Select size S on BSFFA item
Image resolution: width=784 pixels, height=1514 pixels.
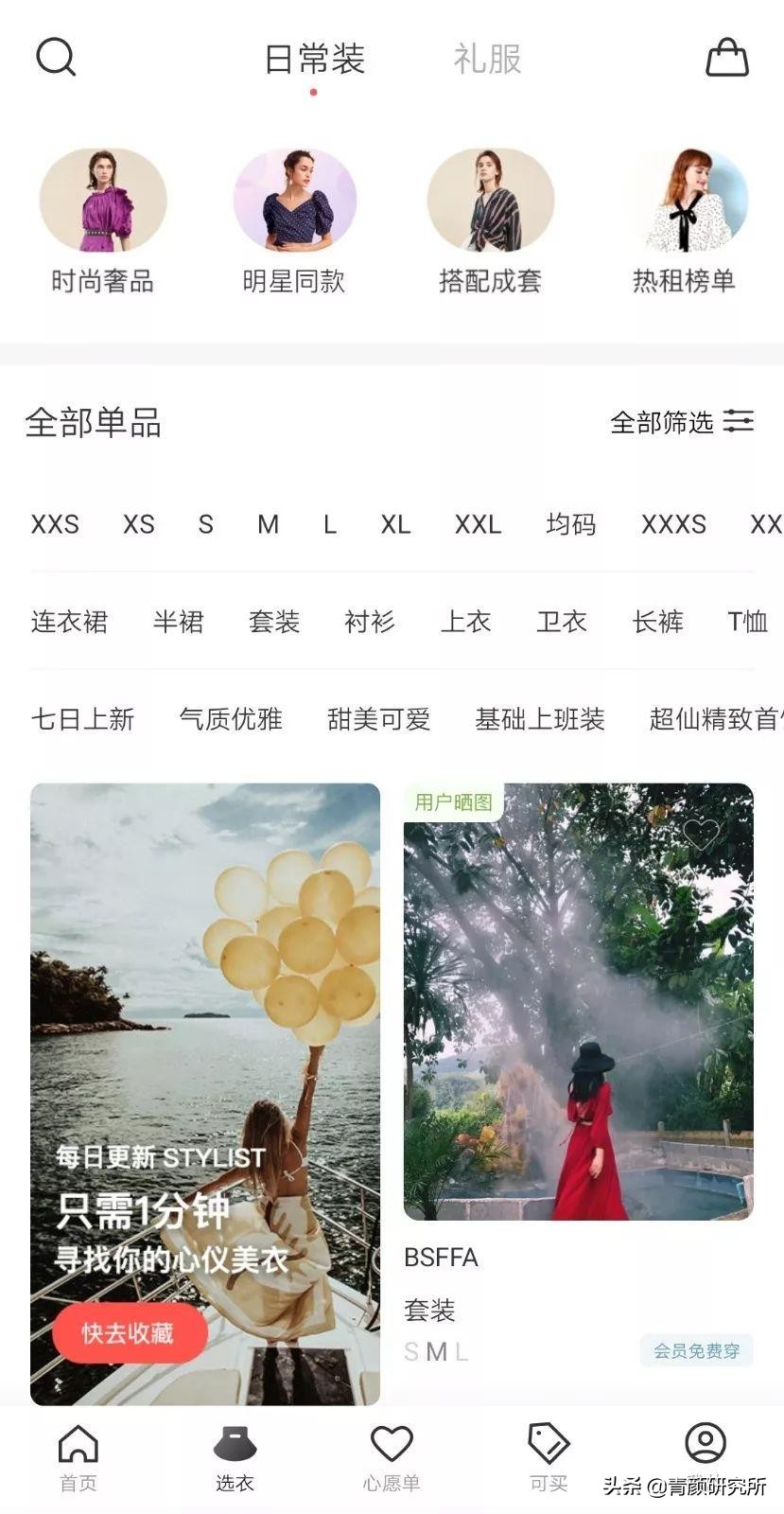pos(412,1353)
